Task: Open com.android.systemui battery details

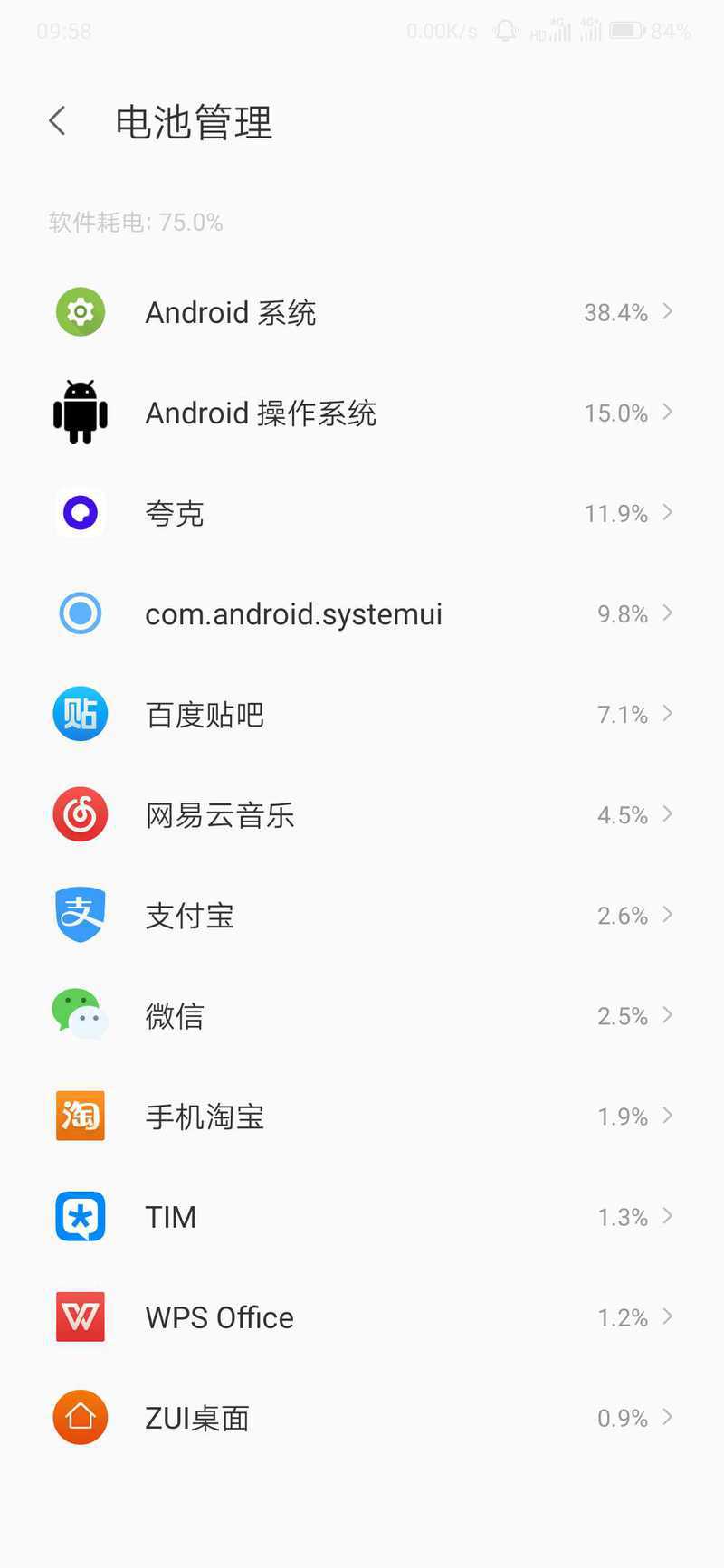Action: click(x=362, y=613)
